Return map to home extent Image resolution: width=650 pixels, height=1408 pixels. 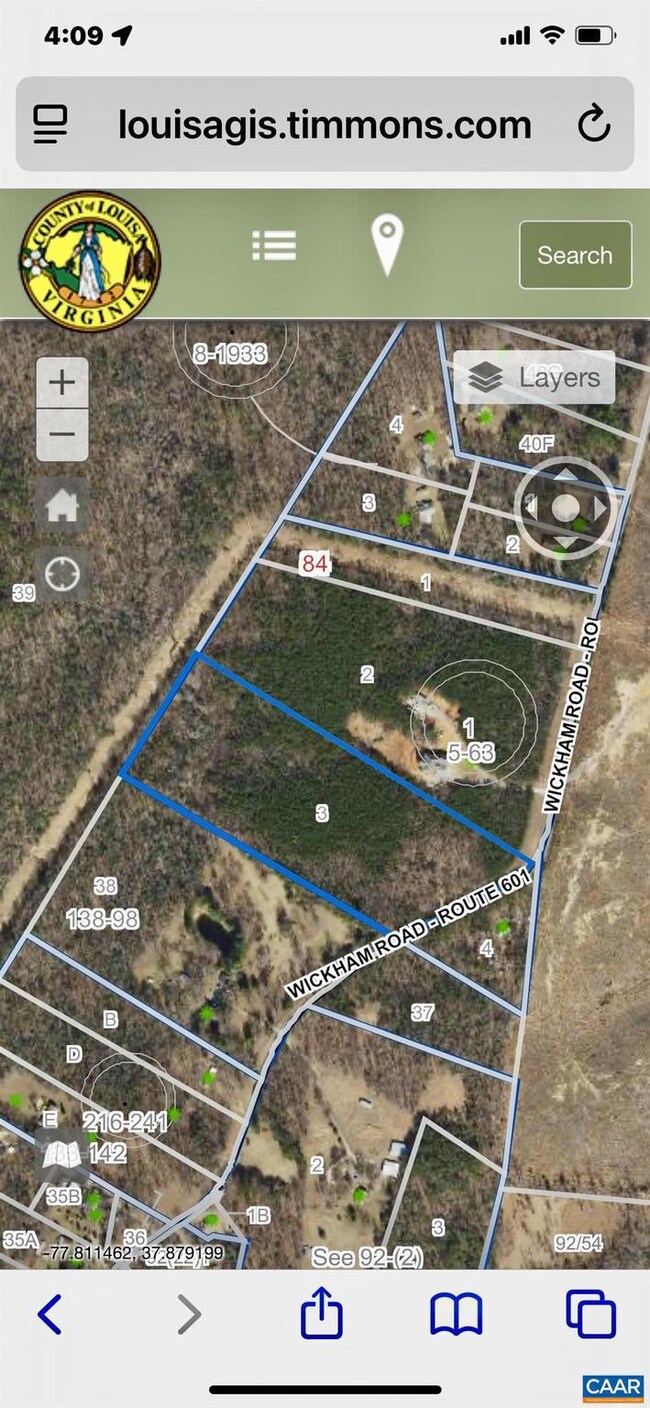tap(62, 505)
